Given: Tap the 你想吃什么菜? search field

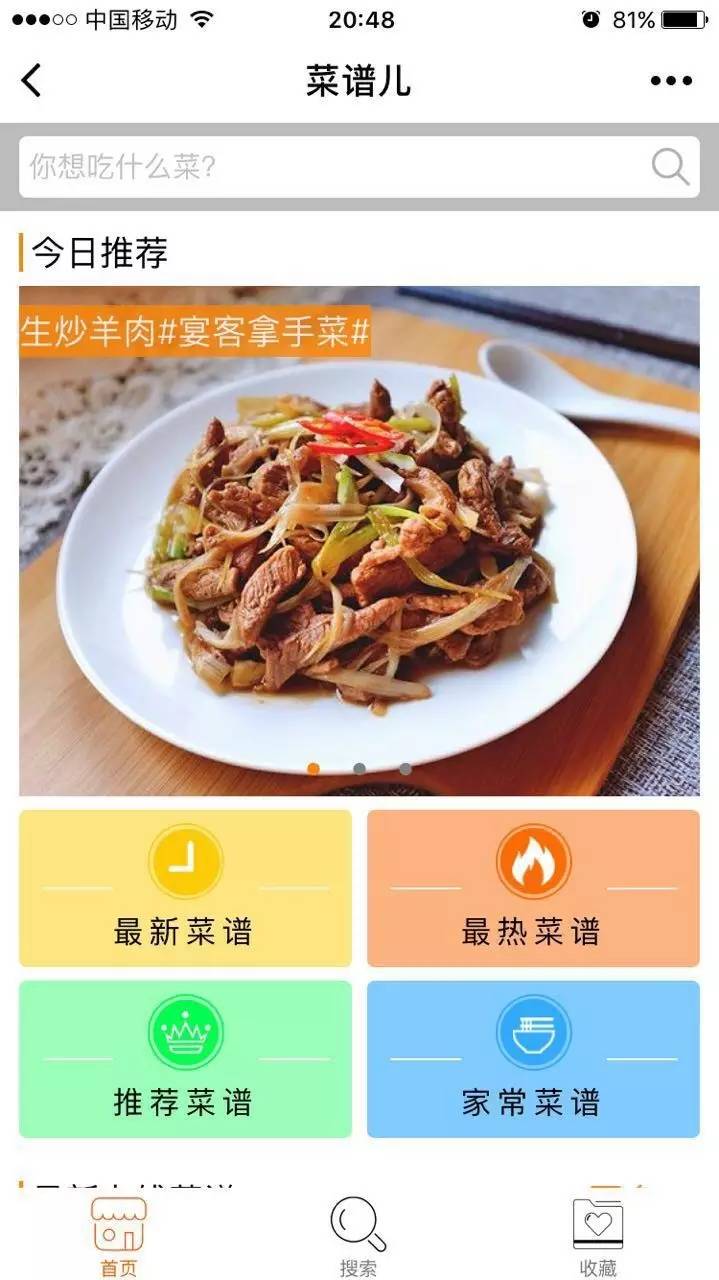Looking at the screenshot, I should pos(330,166).
